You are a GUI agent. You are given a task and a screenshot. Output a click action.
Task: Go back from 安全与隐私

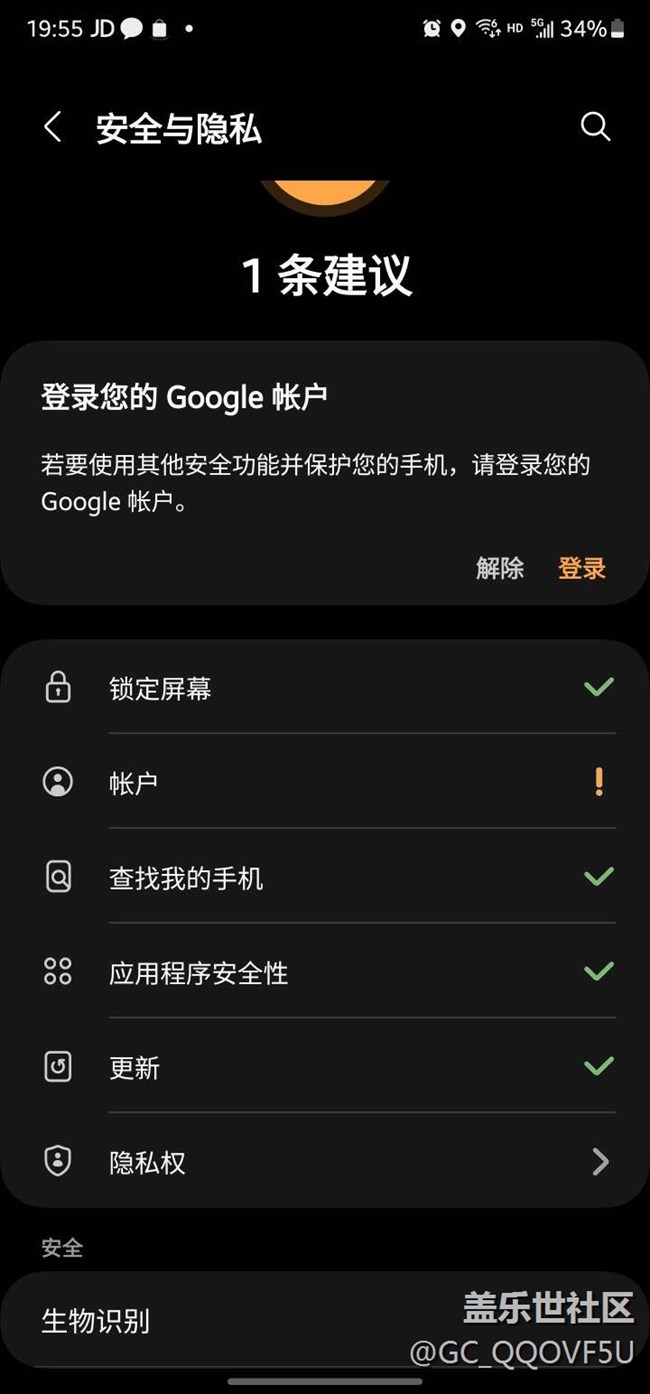coord(53,128)
